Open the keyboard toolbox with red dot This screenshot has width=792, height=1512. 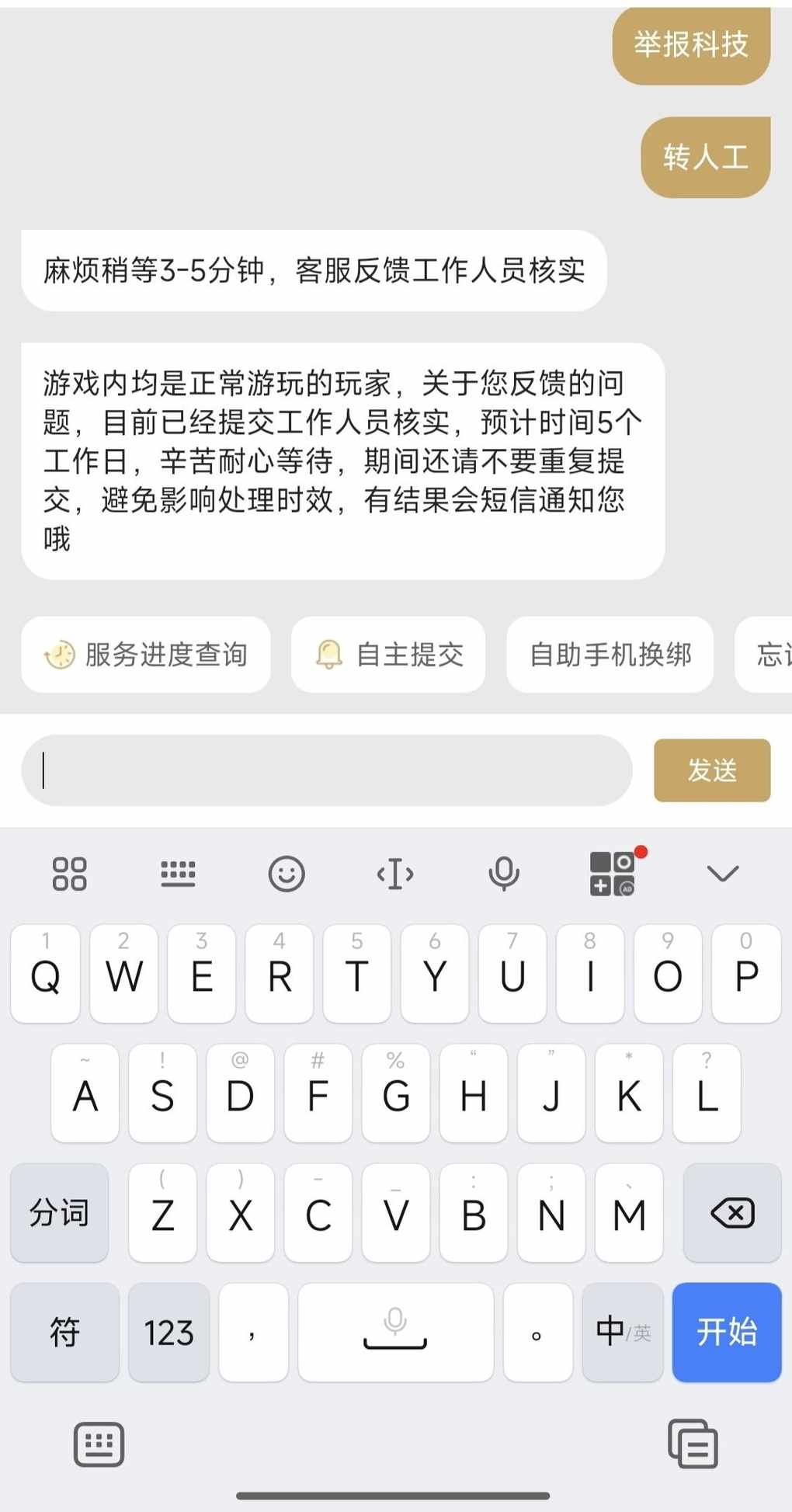[x=613, y=874]
